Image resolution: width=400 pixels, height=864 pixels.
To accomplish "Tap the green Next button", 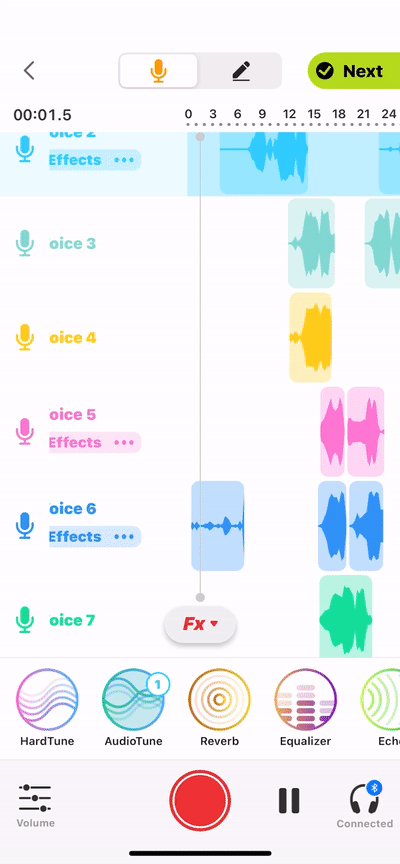I will pos(354,71).
